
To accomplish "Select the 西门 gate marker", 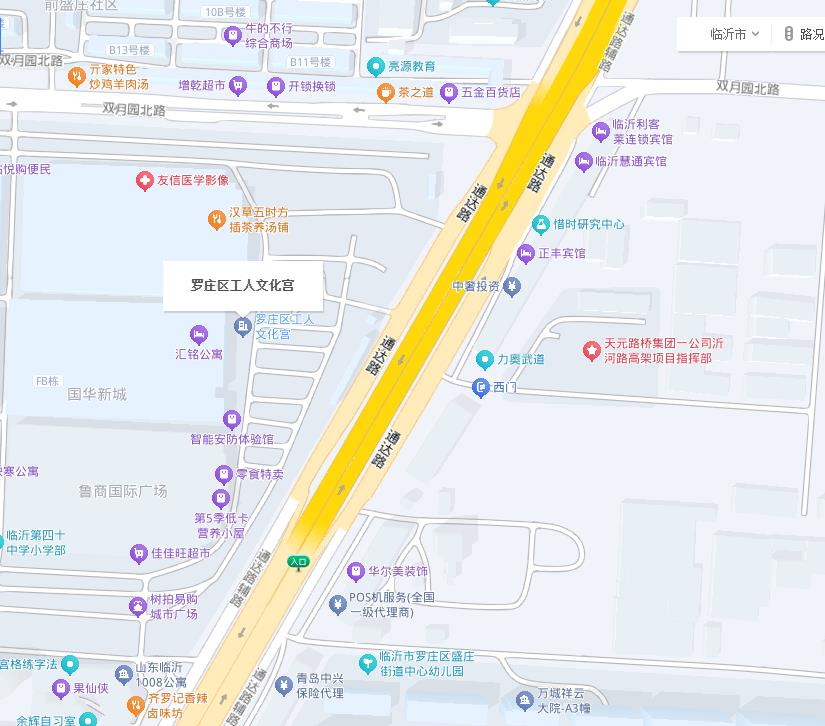I will point(481,387).
